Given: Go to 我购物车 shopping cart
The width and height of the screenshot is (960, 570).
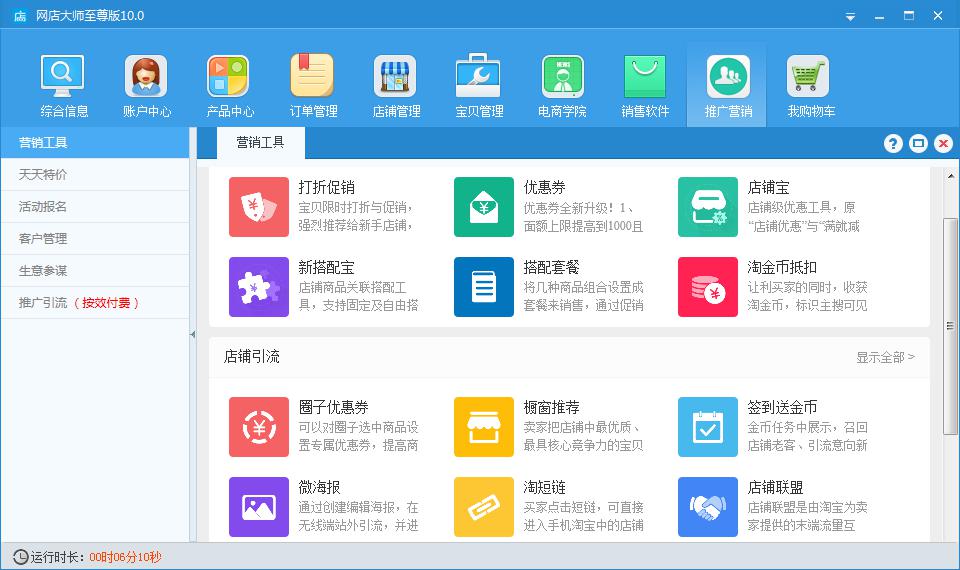Looking at the screenshot, I should (x=810, y=87).
